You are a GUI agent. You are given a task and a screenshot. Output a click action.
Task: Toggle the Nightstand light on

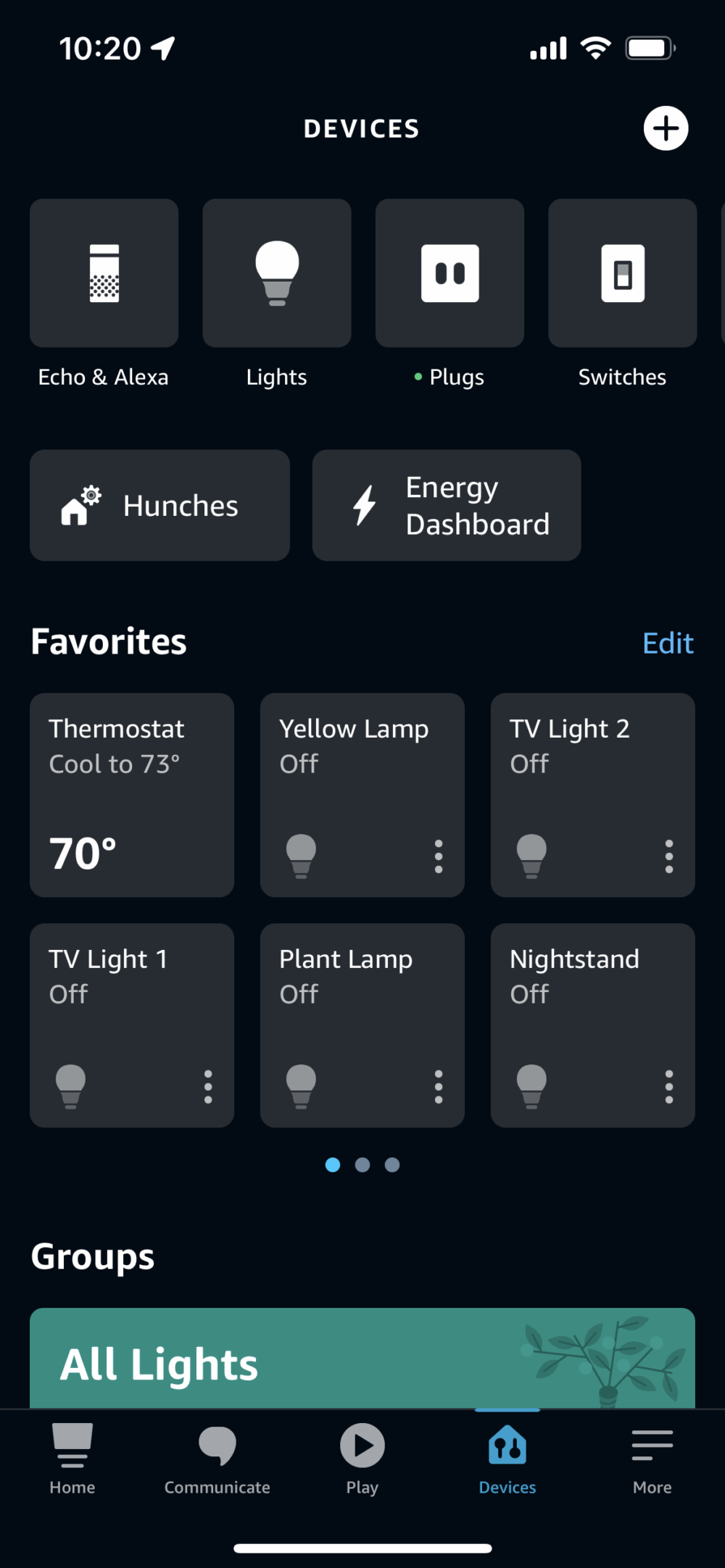531,1085
